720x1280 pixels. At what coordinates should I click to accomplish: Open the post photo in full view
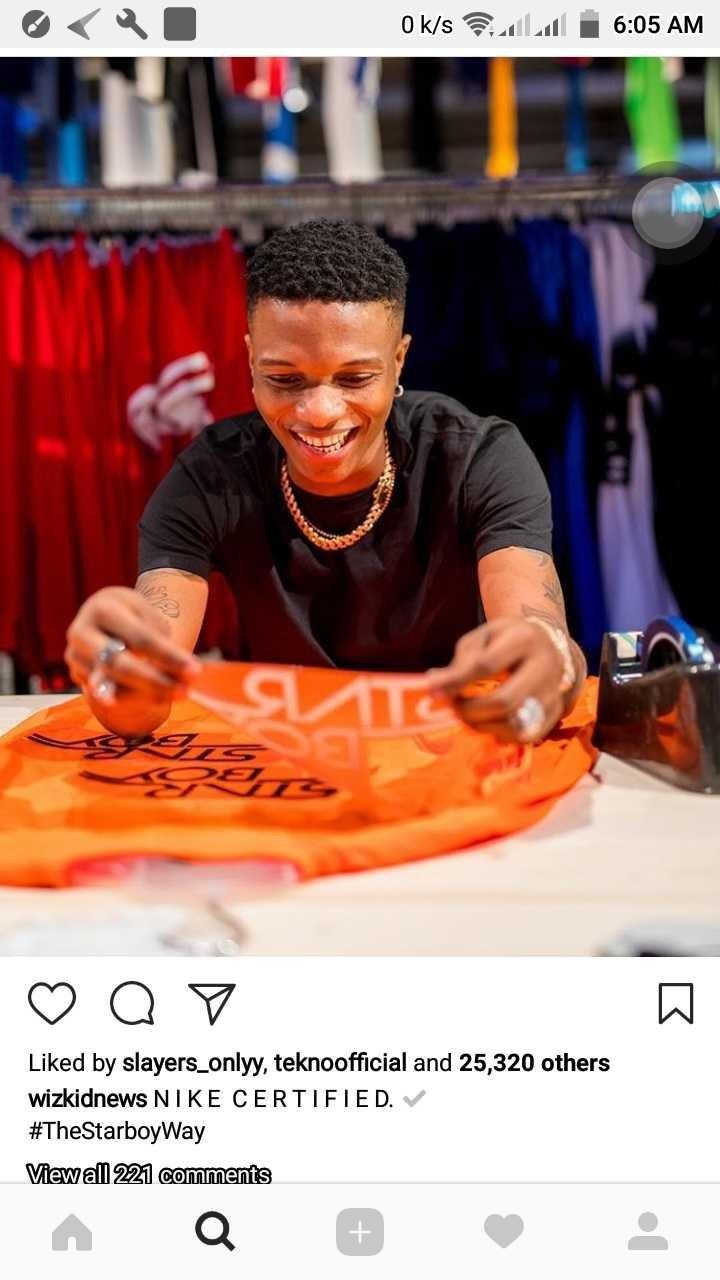pyautogui.click(x=360, y=506)
